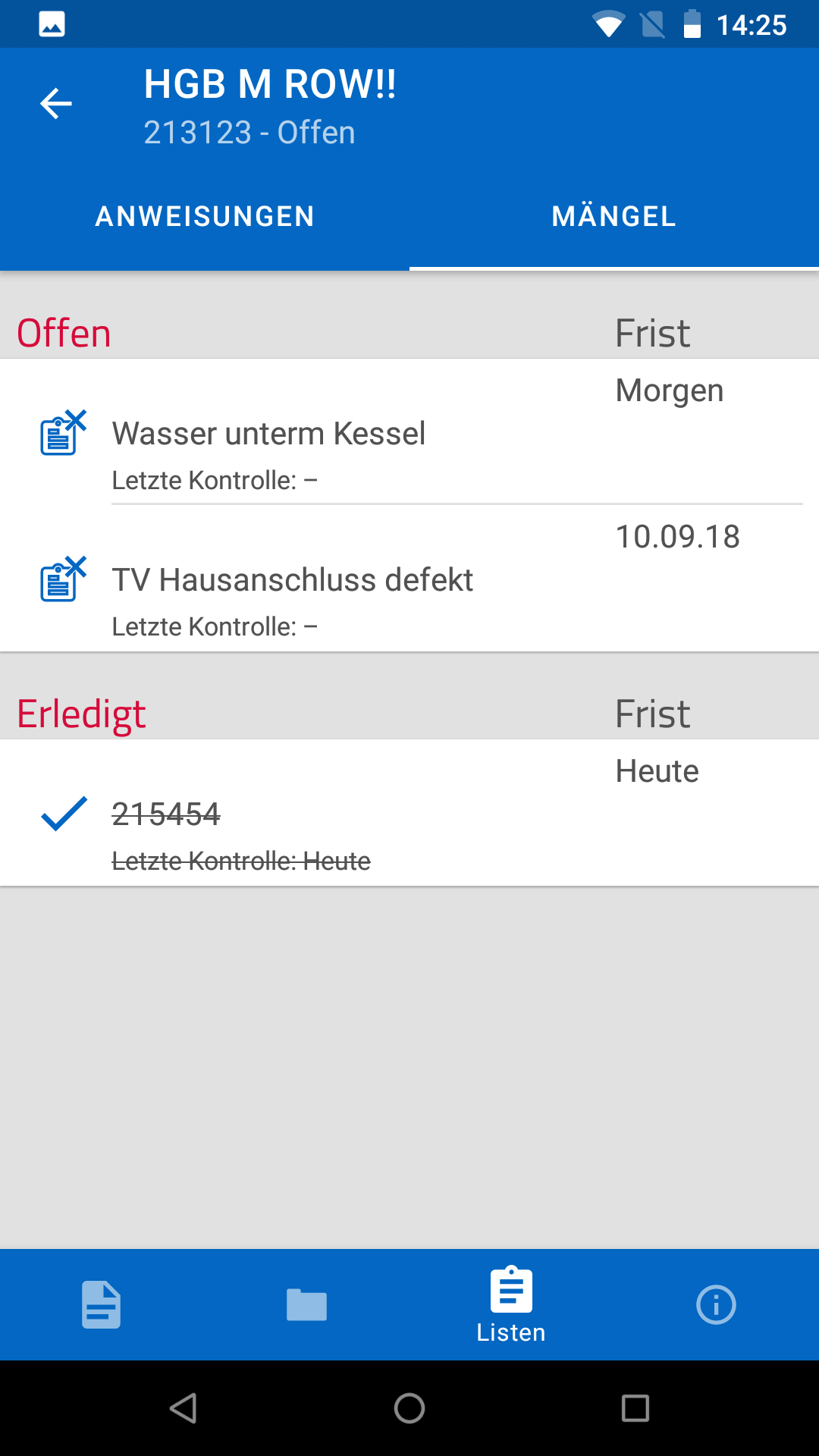Open the system recent apps view
This screenshot has height=1456, width=819.
pos(635,1408)
